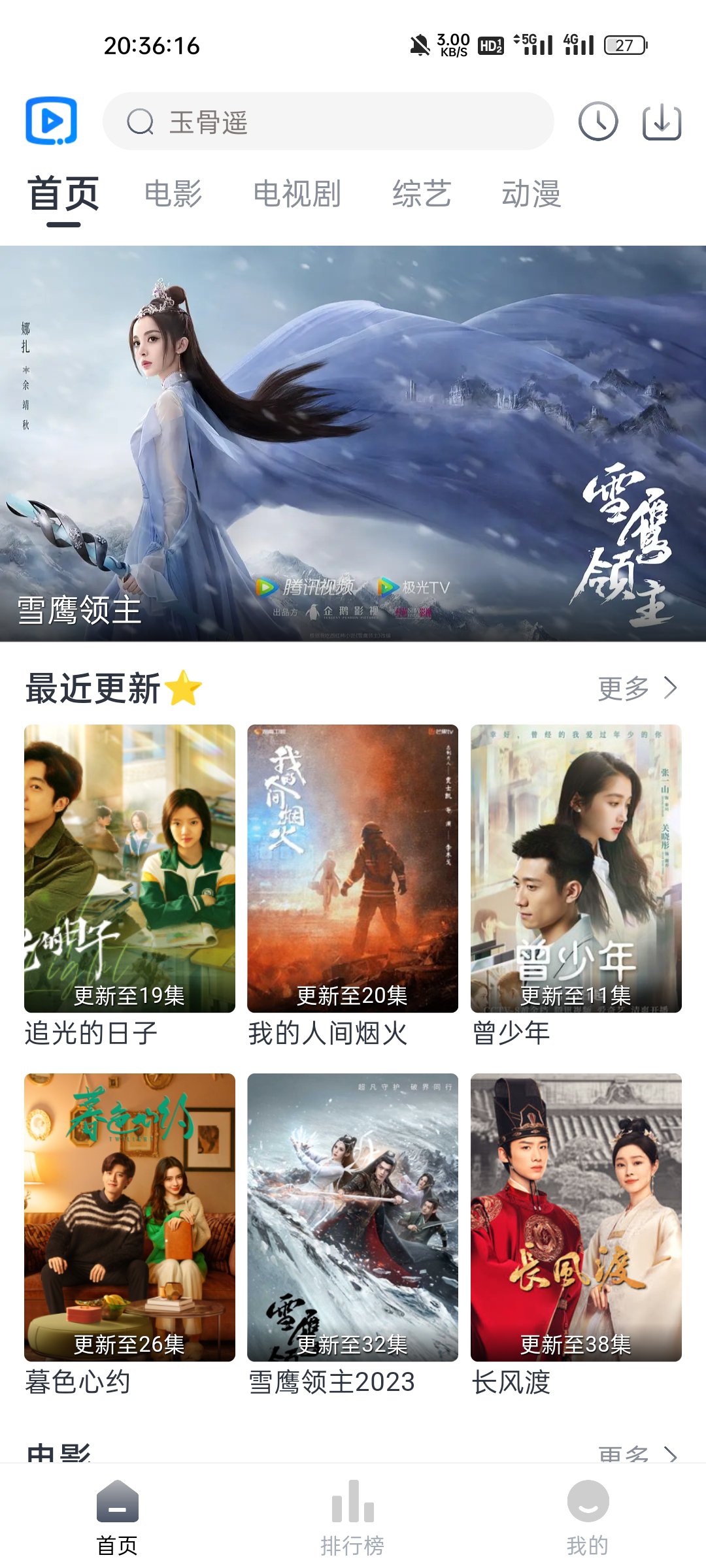Switch to the 电视剧 top tab
Viewport: 706px width, 1568px height.
point(297,194)
